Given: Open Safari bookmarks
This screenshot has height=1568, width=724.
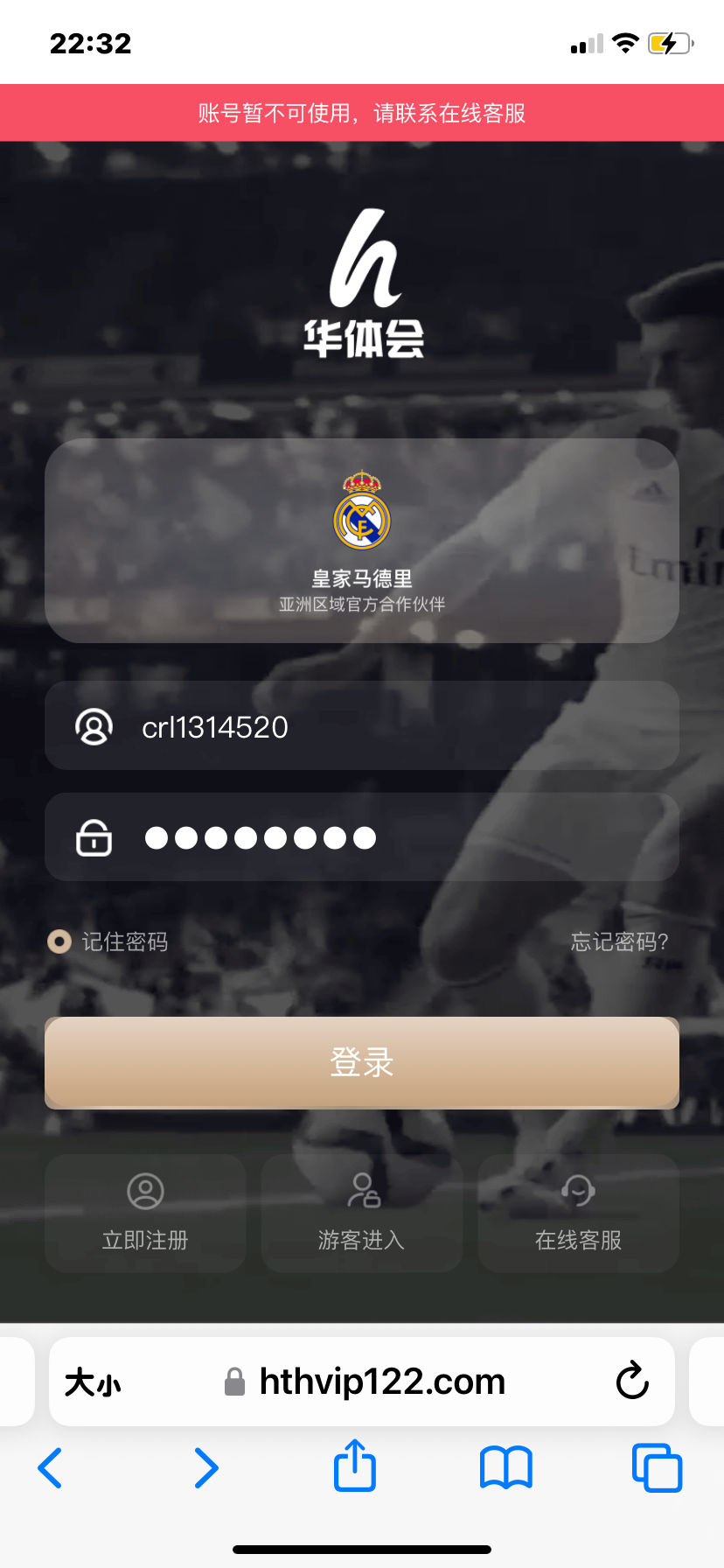Looking at the screenshot, I should tap(506, 1467).
